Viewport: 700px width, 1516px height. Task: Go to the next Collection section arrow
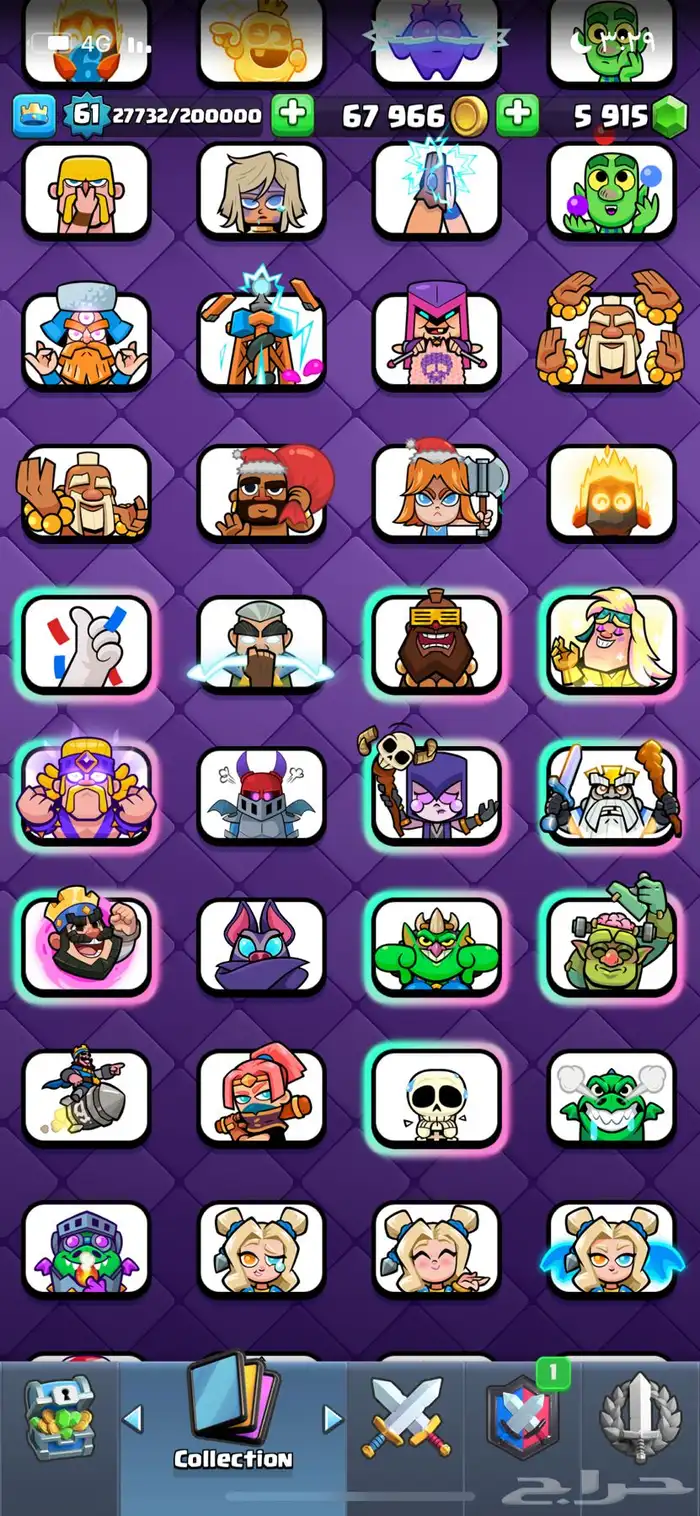[334, 1417]
